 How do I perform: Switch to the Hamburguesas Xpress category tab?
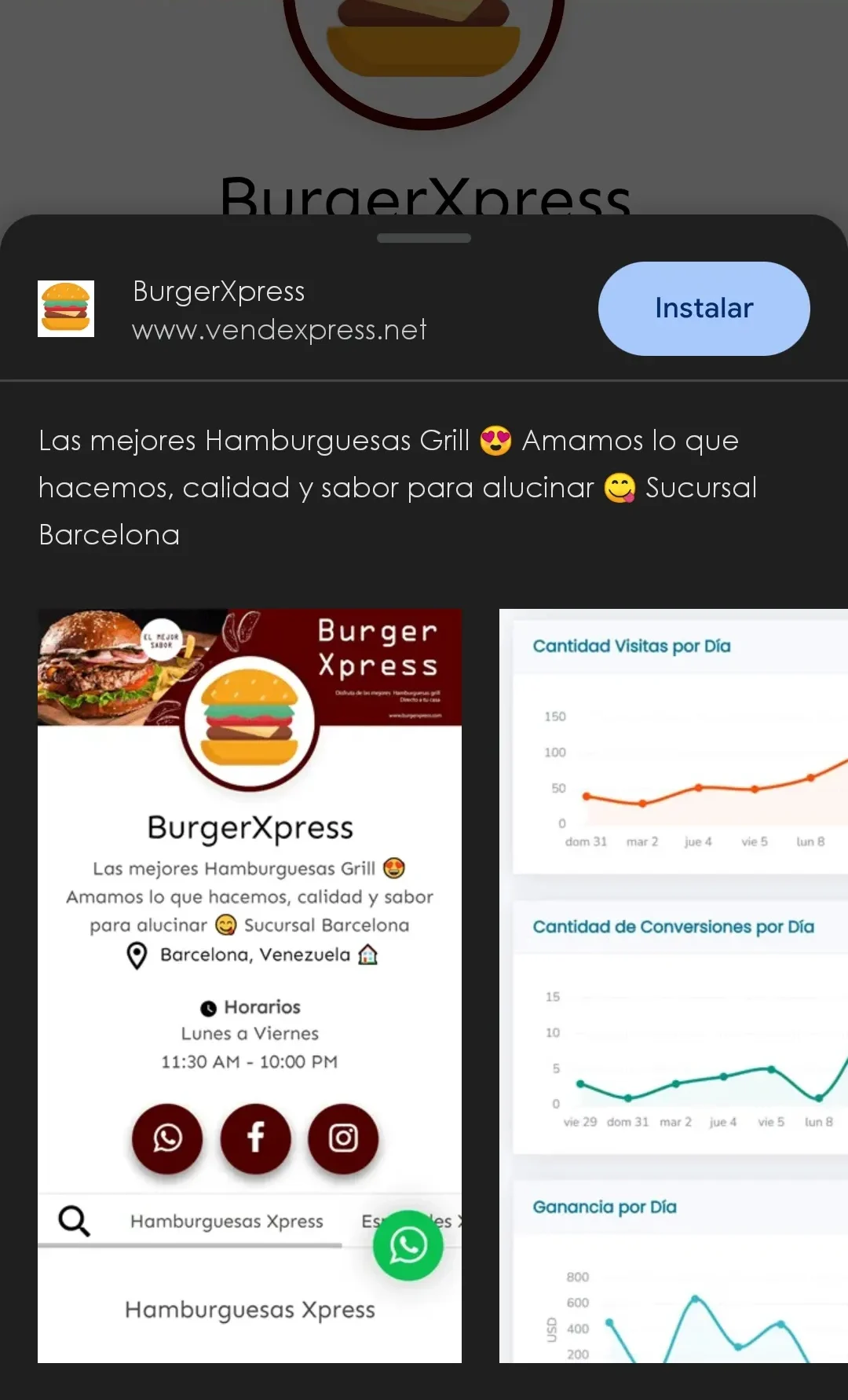pyautogui.click(x=226, y=1221)
